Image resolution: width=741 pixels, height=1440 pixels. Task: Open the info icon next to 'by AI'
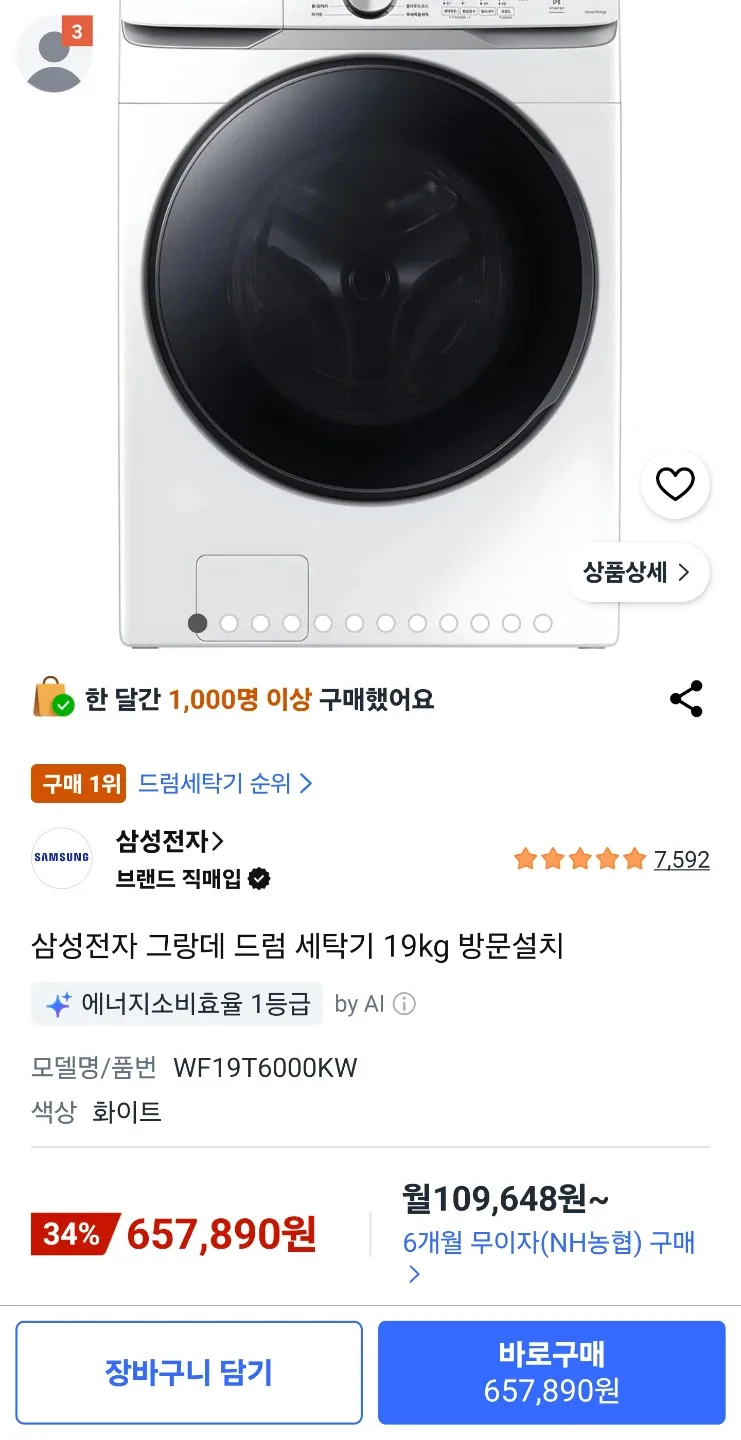(404, 1003)
